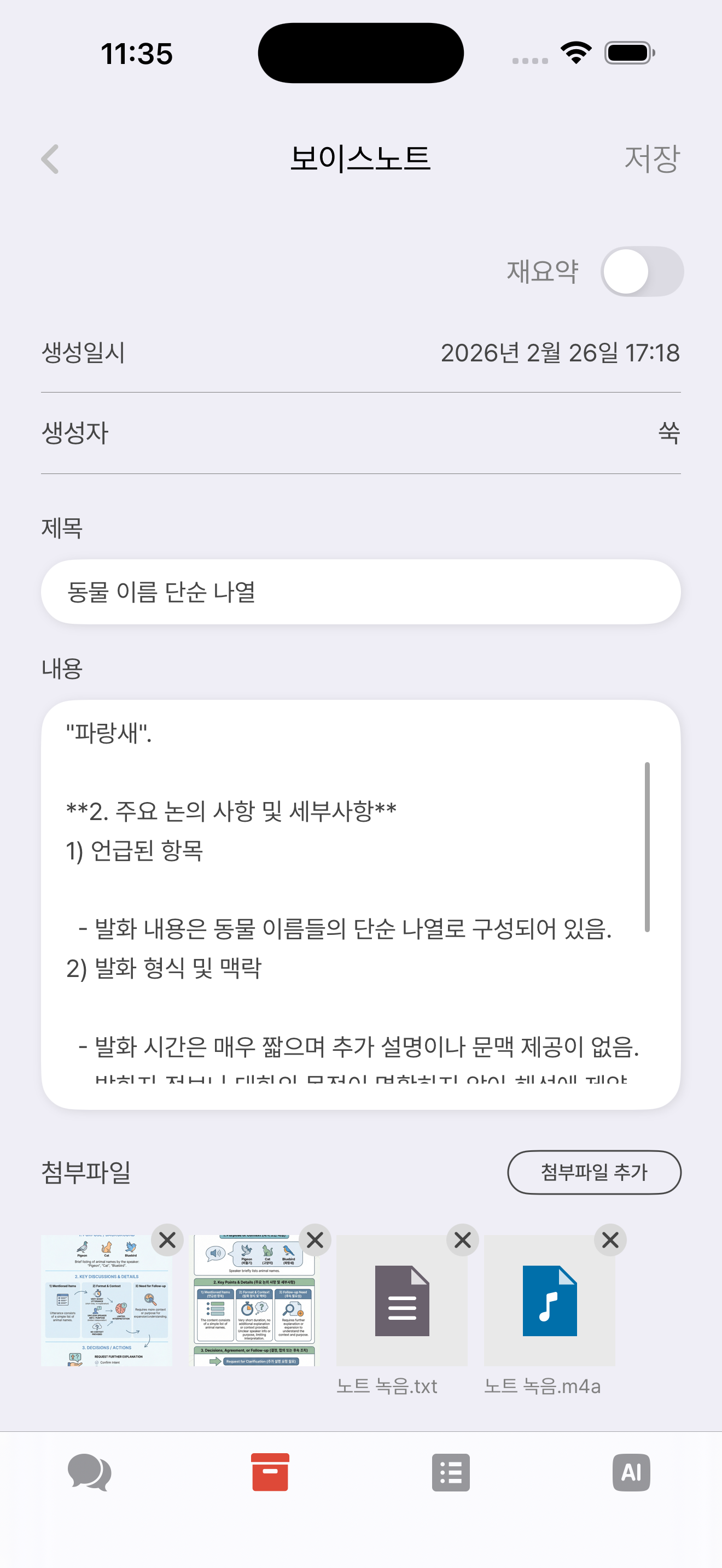Remove the 노트 녹음.m4a attachment
This screenshot has width=722, height=1568.
click(610, 1240)
